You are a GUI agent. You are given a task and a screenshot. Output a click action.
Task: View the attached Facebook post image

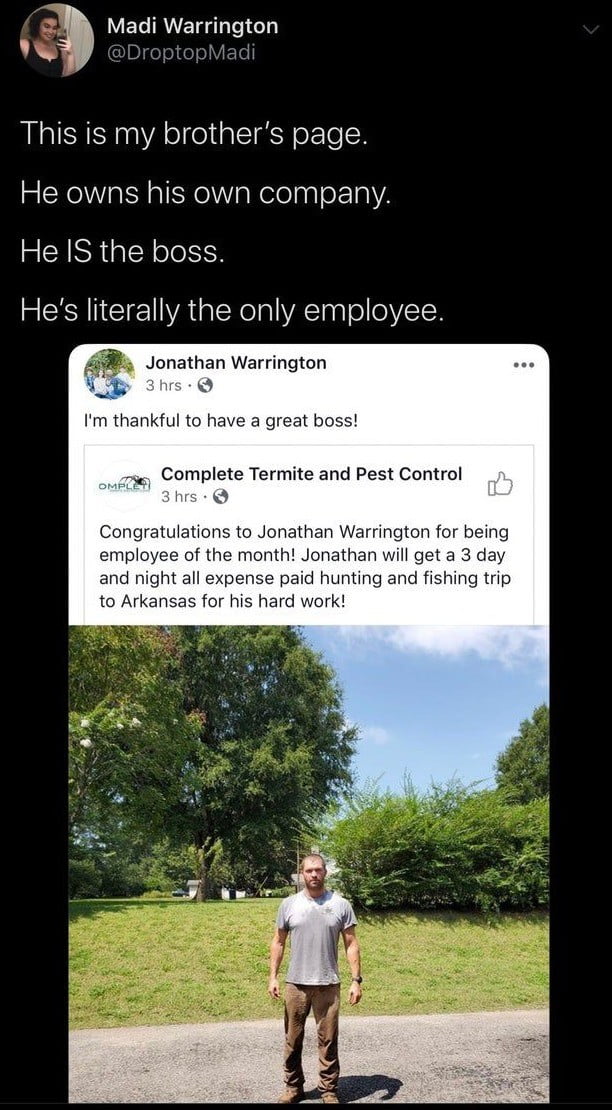coord(308,720)
